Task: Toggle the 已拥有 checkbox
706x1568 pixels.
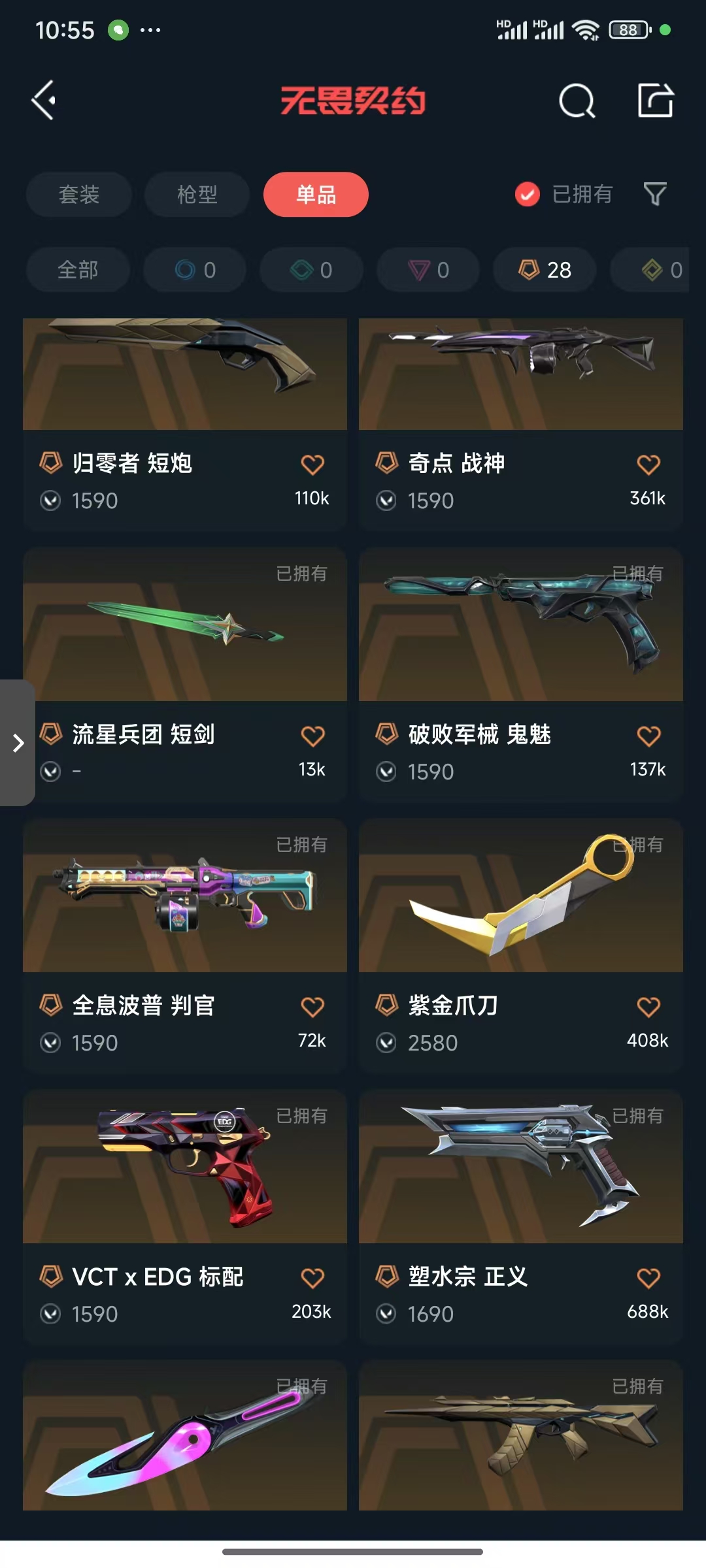Action: point(528,194)
